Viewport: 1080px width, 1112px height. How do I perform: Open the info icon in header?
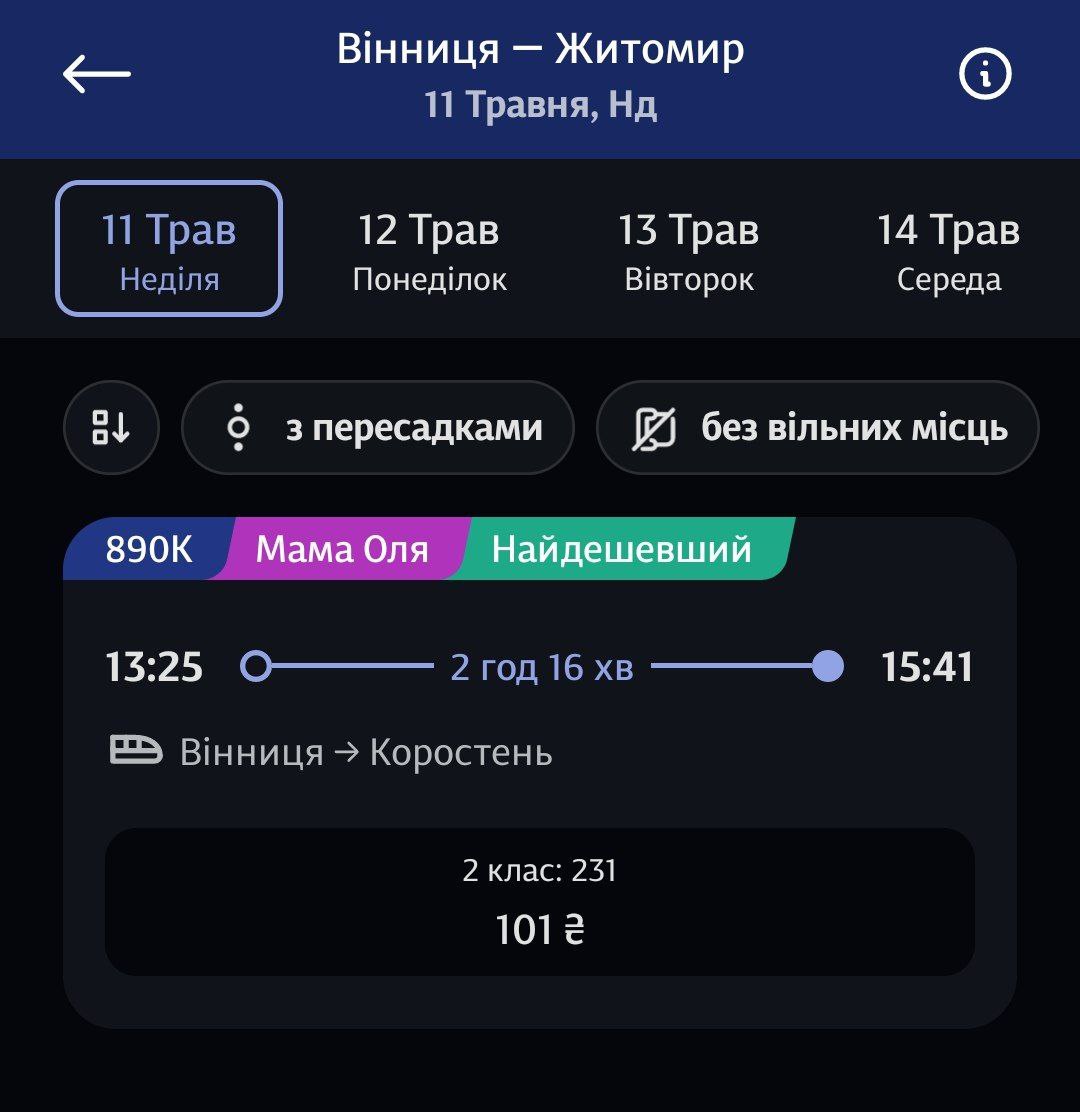(x=985, y=74)
